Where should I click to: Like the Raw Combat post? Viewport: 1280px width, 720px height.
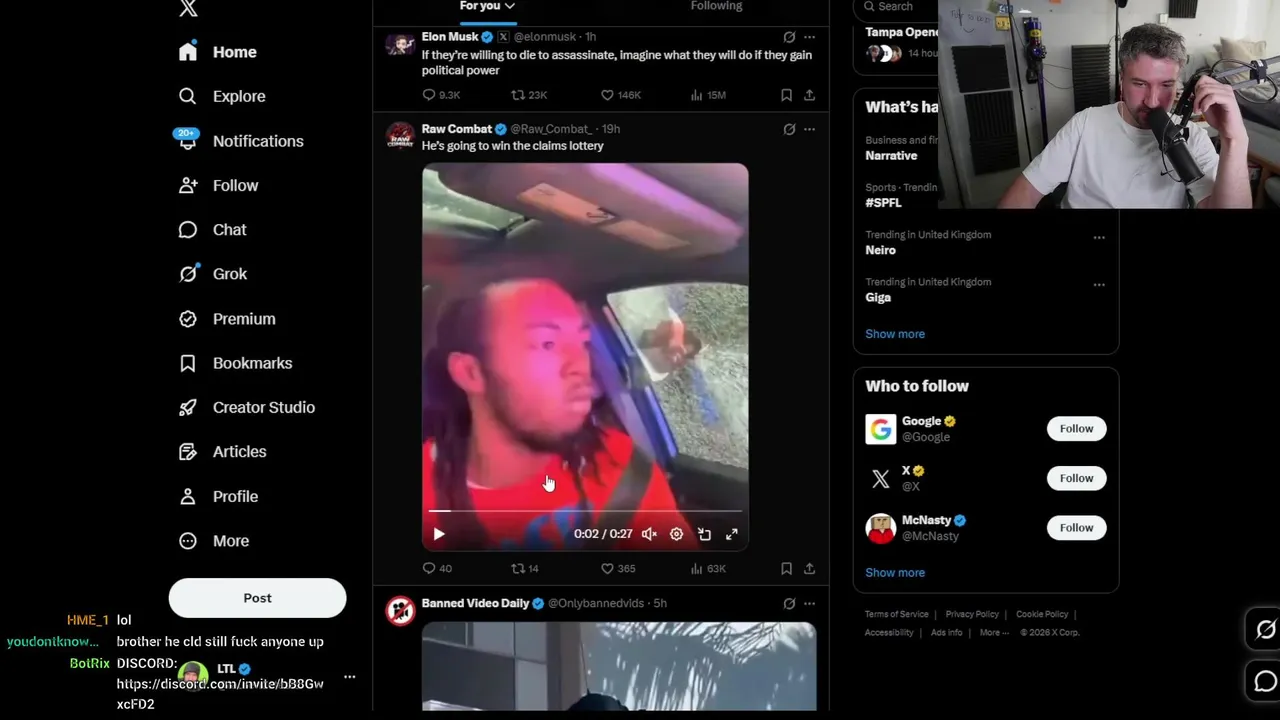click(x=617, y=568)
